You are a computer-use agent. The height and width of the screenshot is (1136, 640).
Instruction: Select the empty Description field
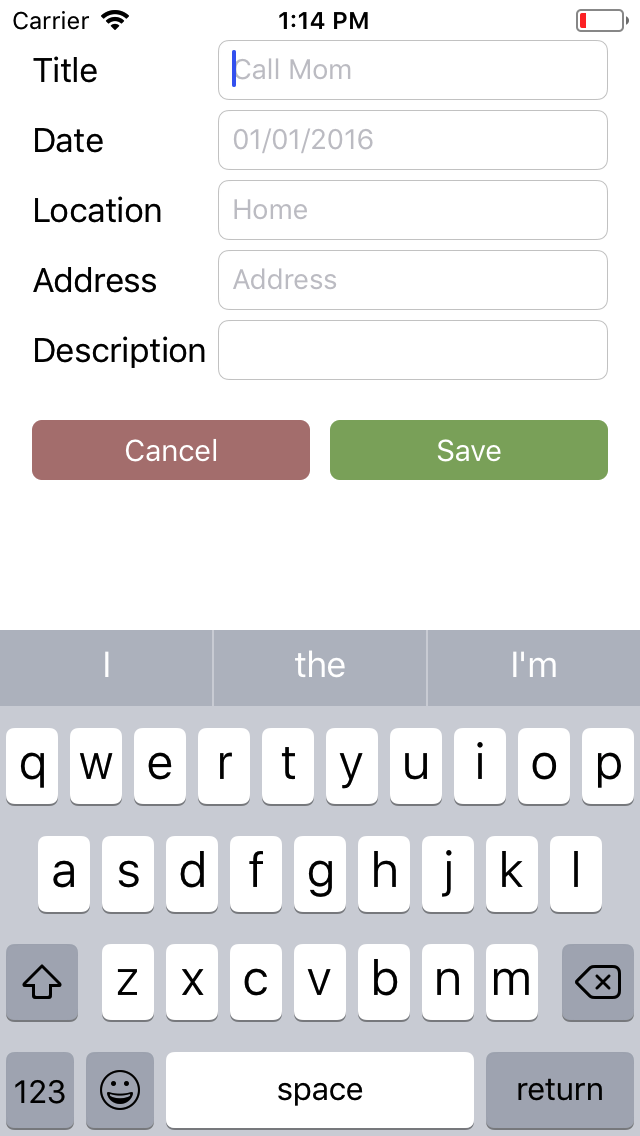tap(412, 350)
